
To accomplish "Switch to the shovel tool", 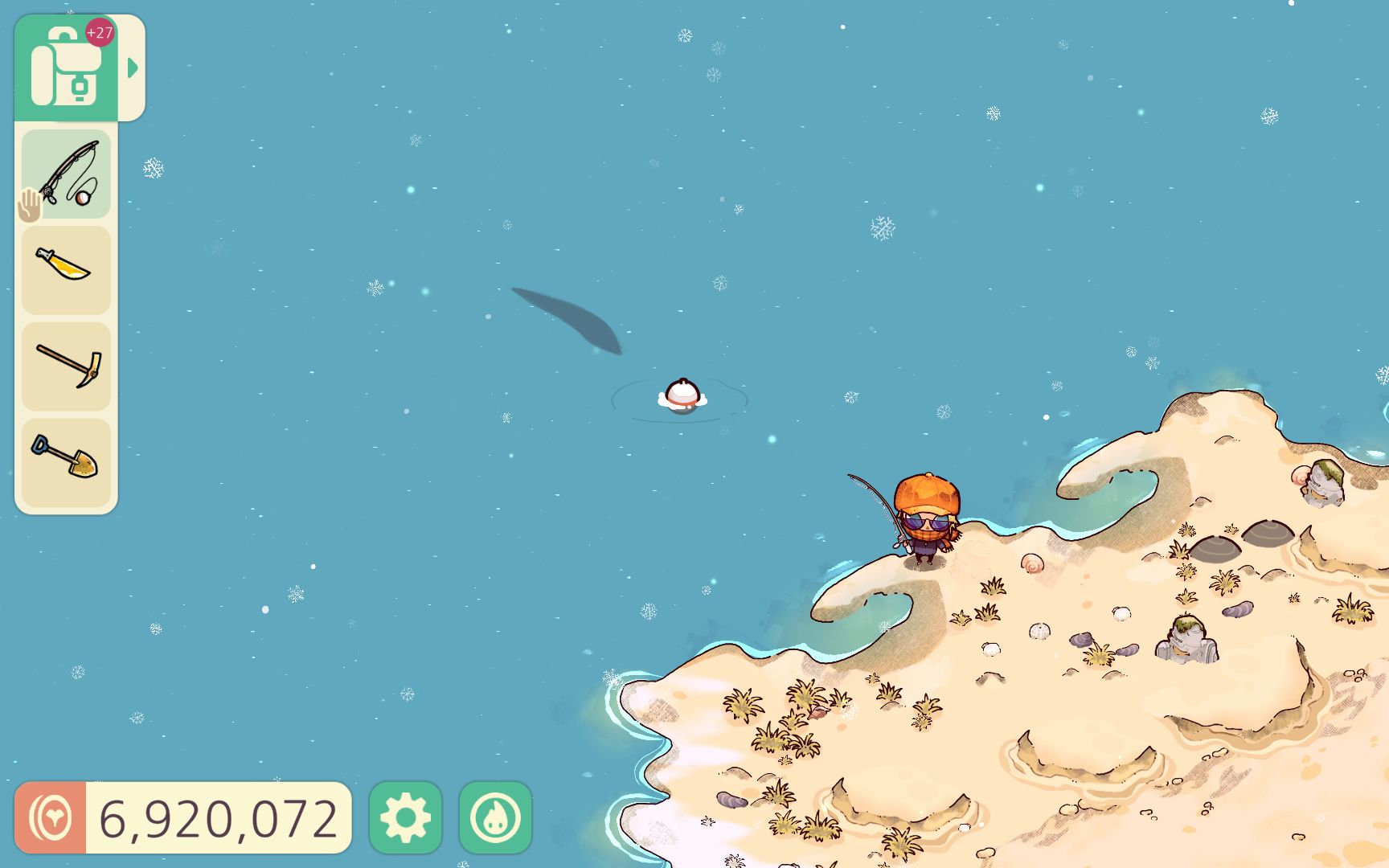I will click(x=67, y=461).
